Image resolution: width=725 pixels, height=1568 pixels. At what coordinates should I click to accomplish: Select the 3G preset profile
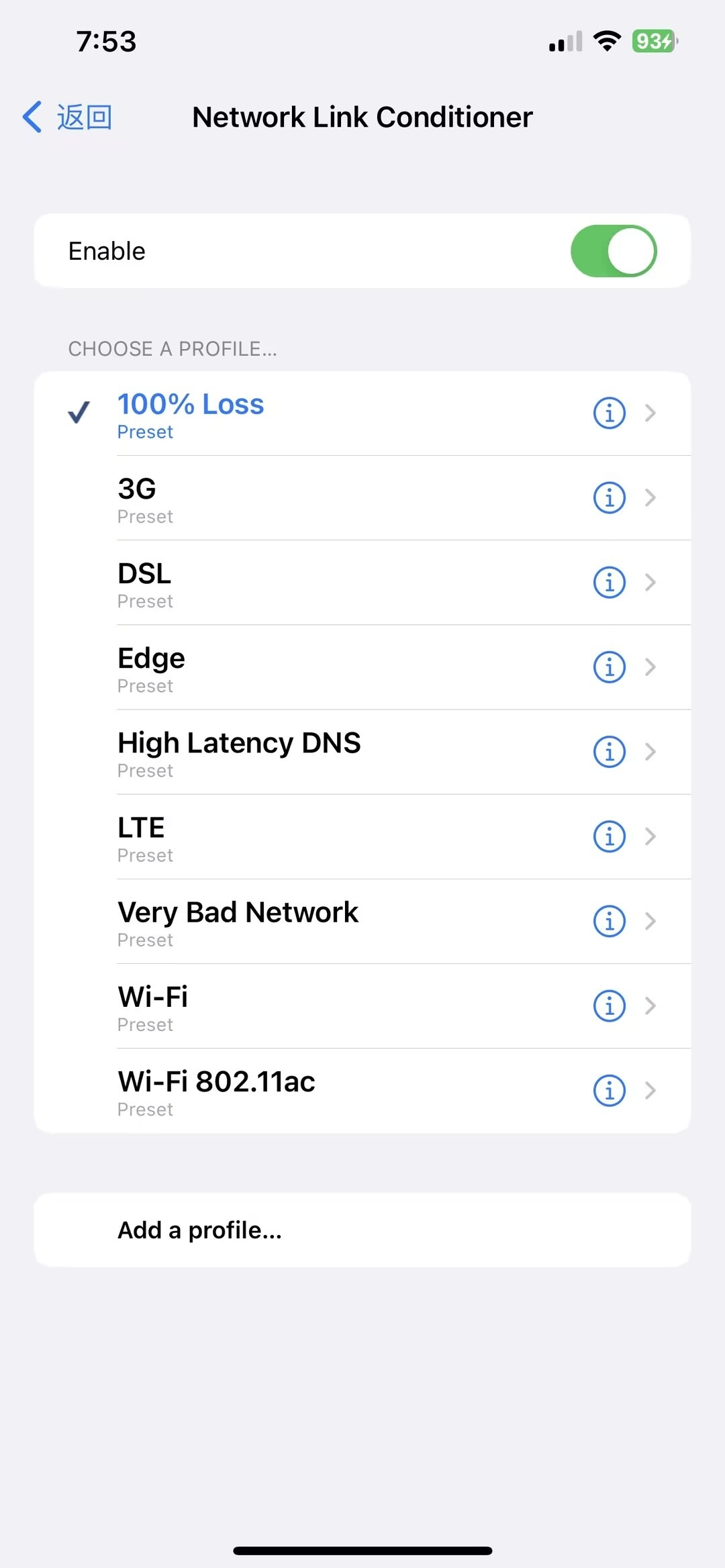pyautogui.click(x=362, y=498)
